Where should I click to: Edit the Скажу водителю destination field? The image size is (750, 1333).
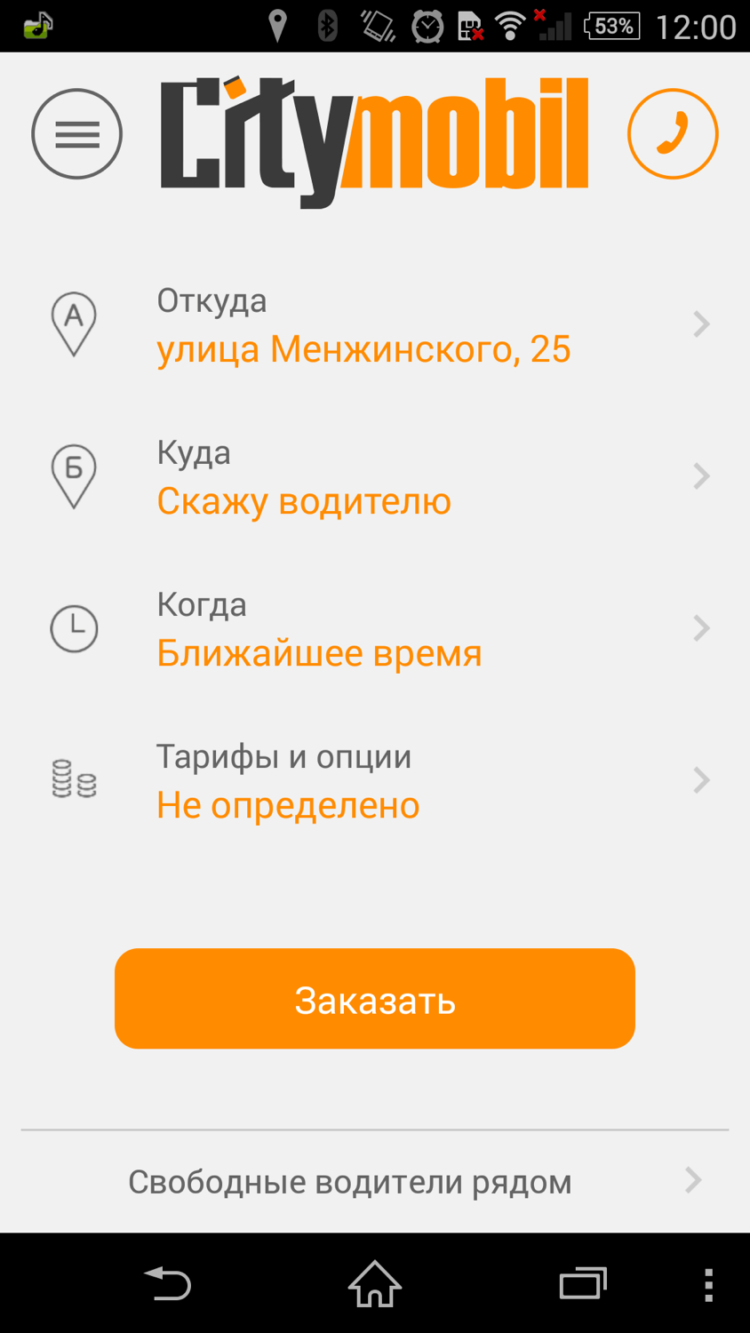click(x=302, y=501)
